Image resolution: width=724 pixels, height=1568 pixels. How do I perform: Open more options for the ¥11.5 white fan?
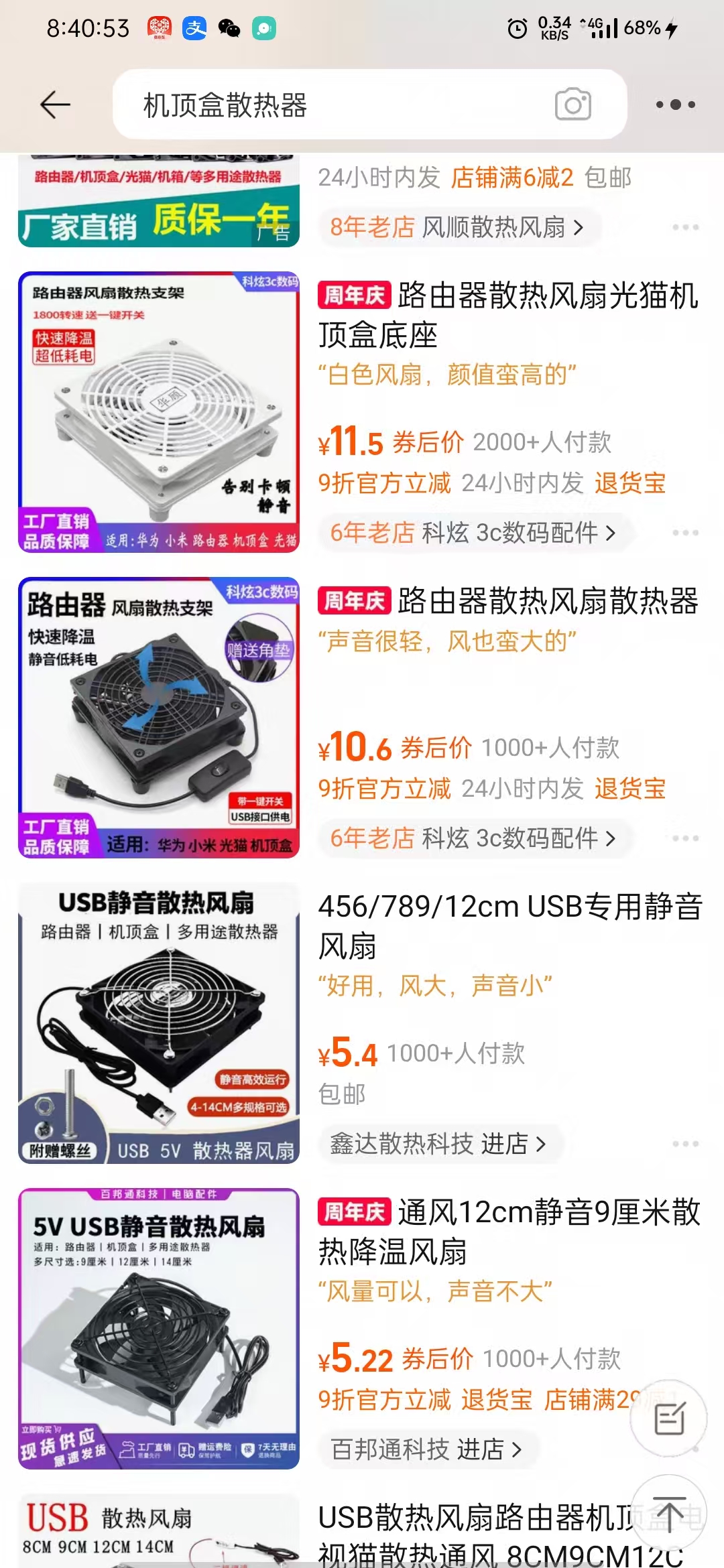(x=685, y=533)
